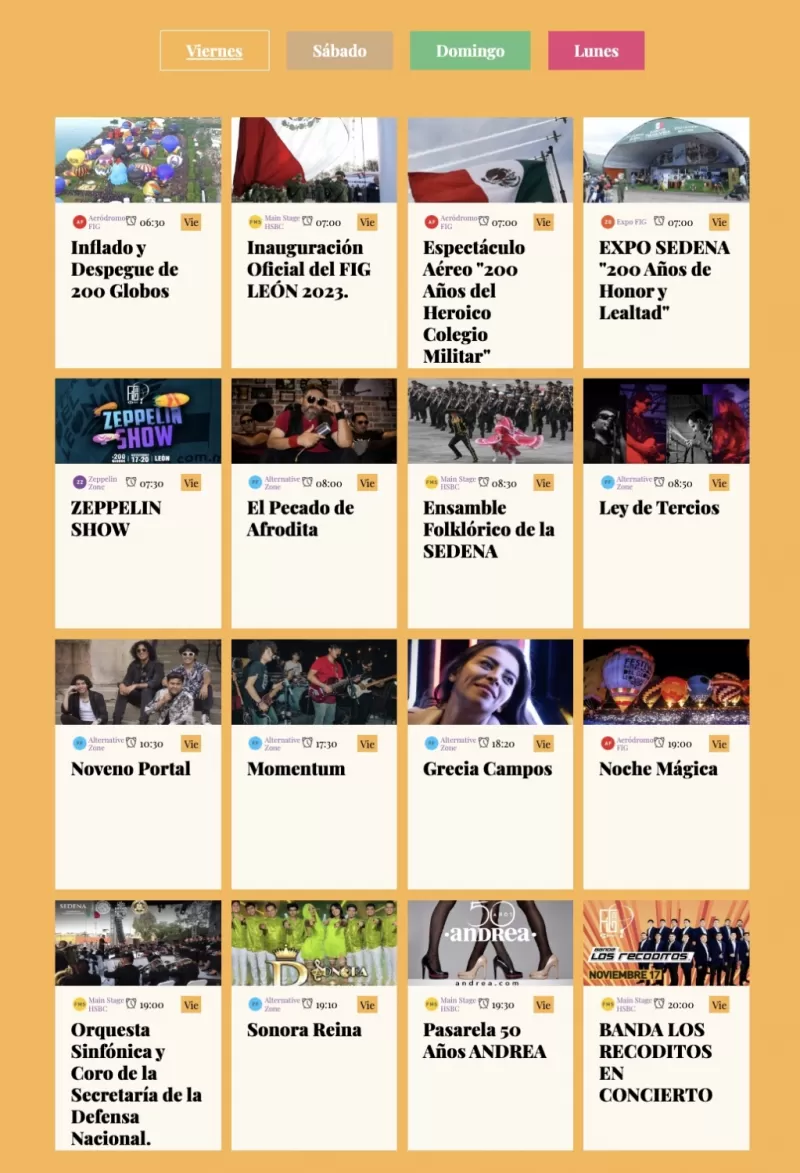Viewport: 800px width, 1173px height.
Task: Switch to the Viernes tab
Action: tap(214, 51)
